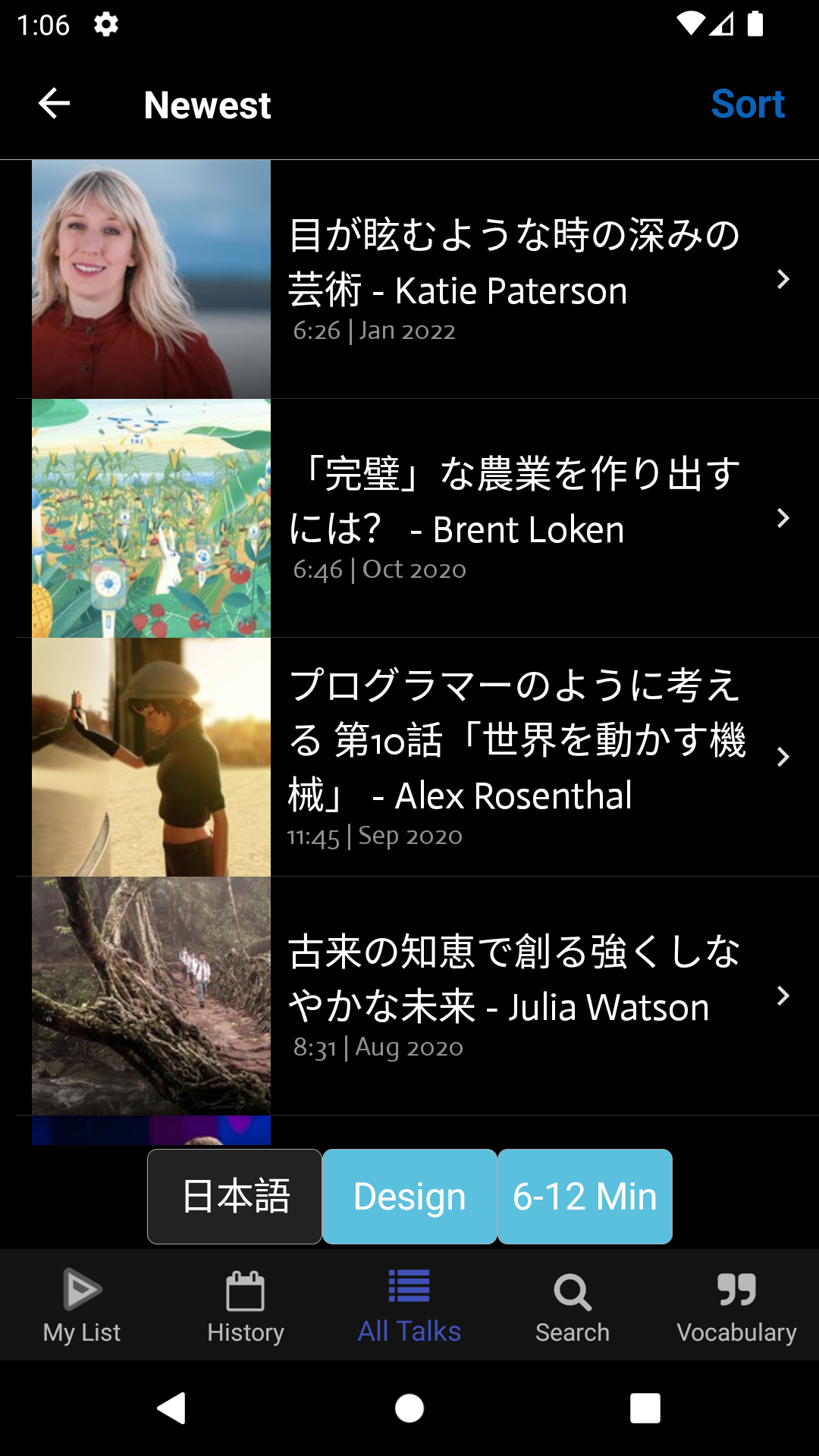The image size is (819, 1456).
Task: Toggle the 日本語 language filter chip
Action: click(x=234, y=1197)
